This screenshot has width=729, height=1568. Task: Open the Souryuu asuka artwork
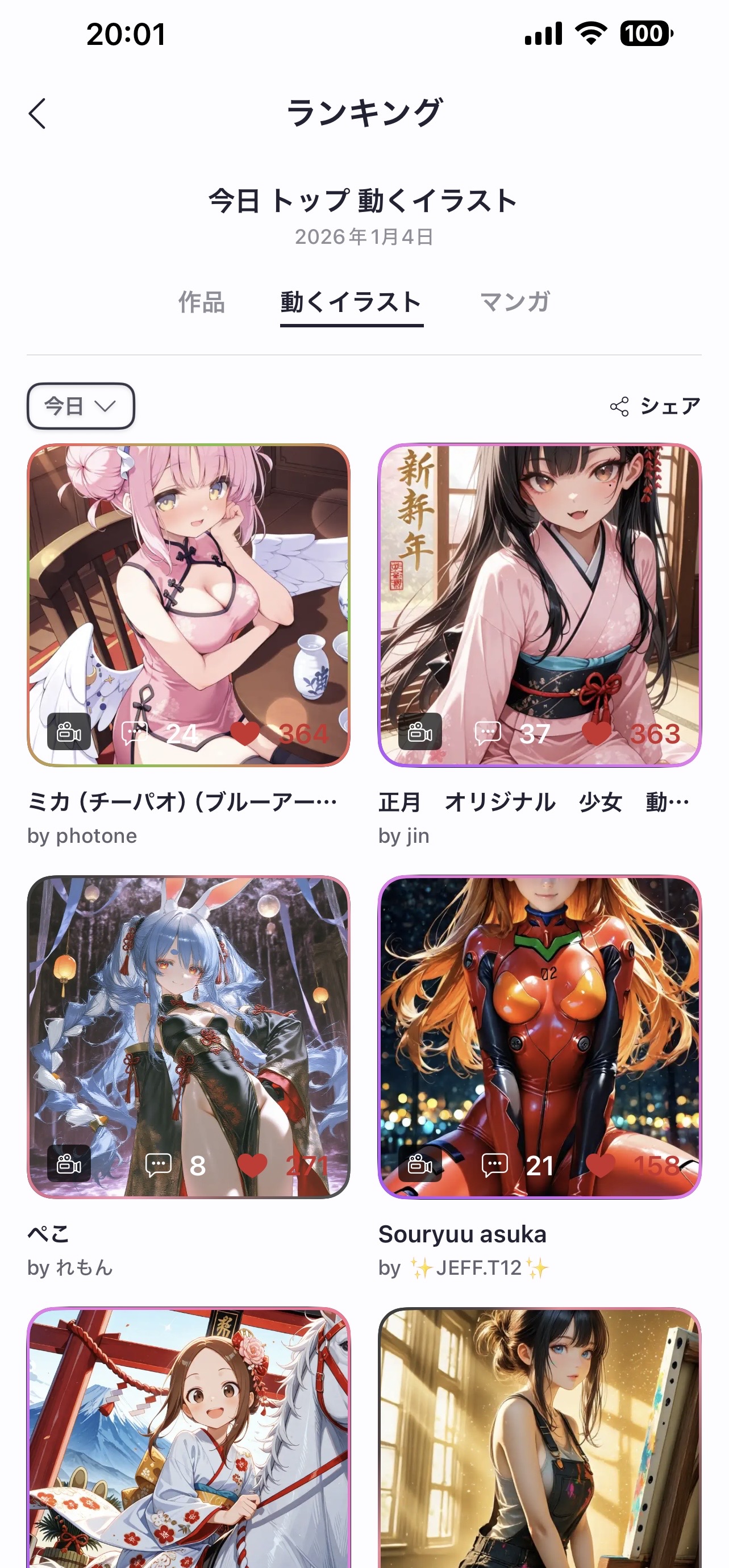click(540, 1037)
